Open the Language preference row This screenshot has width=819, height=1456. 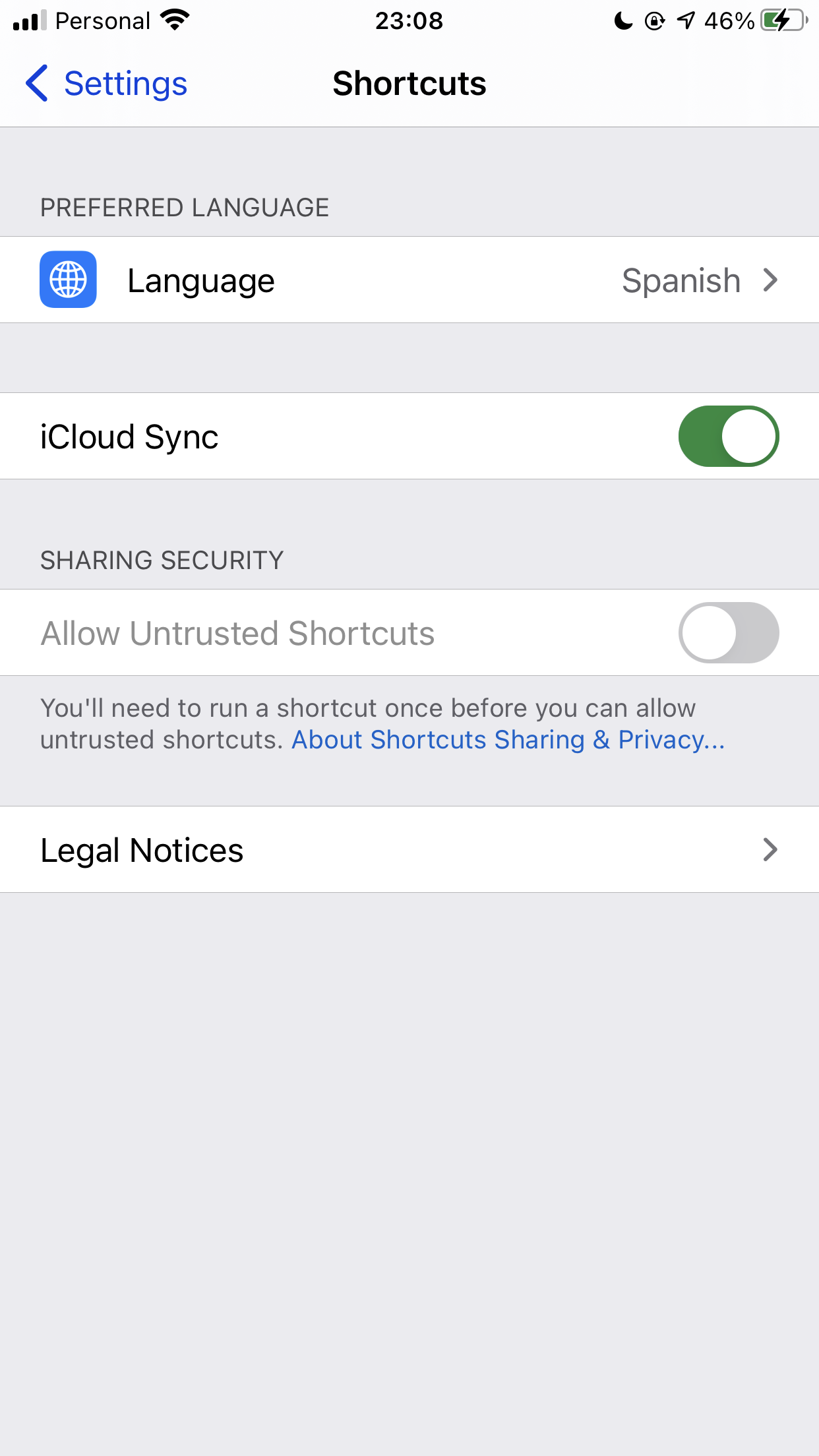coord(409,280)
